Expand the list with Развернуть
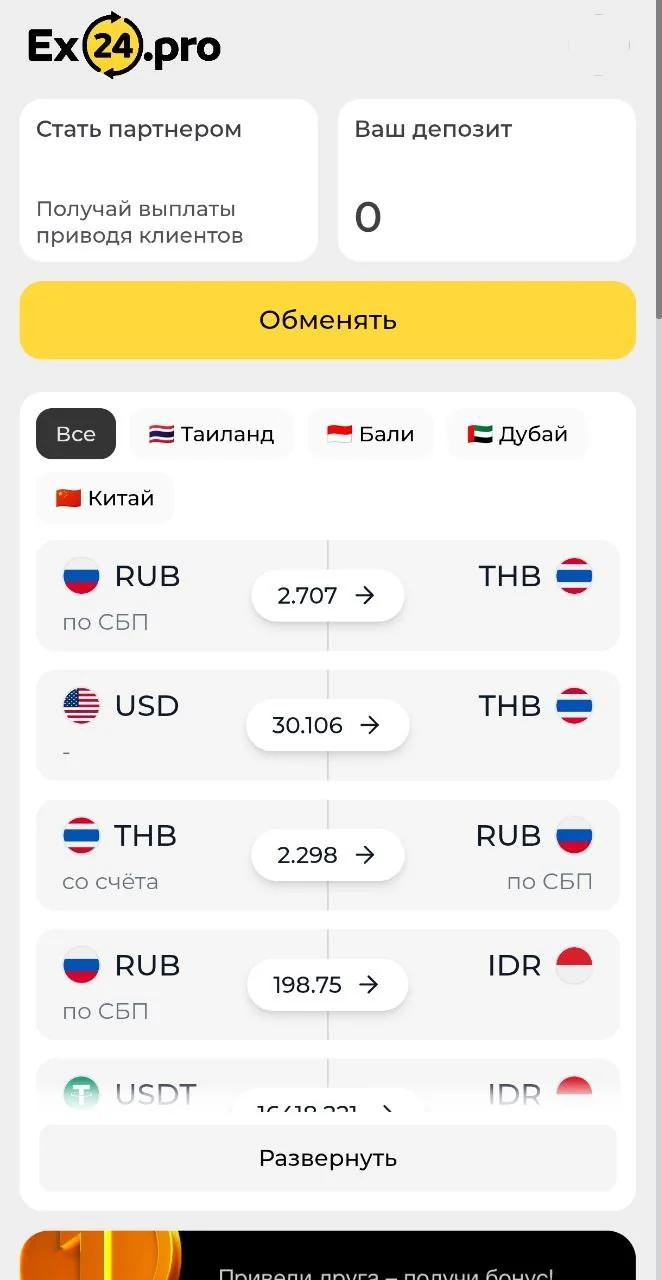The image size is (662, 1280). [x=328, y=1158]
